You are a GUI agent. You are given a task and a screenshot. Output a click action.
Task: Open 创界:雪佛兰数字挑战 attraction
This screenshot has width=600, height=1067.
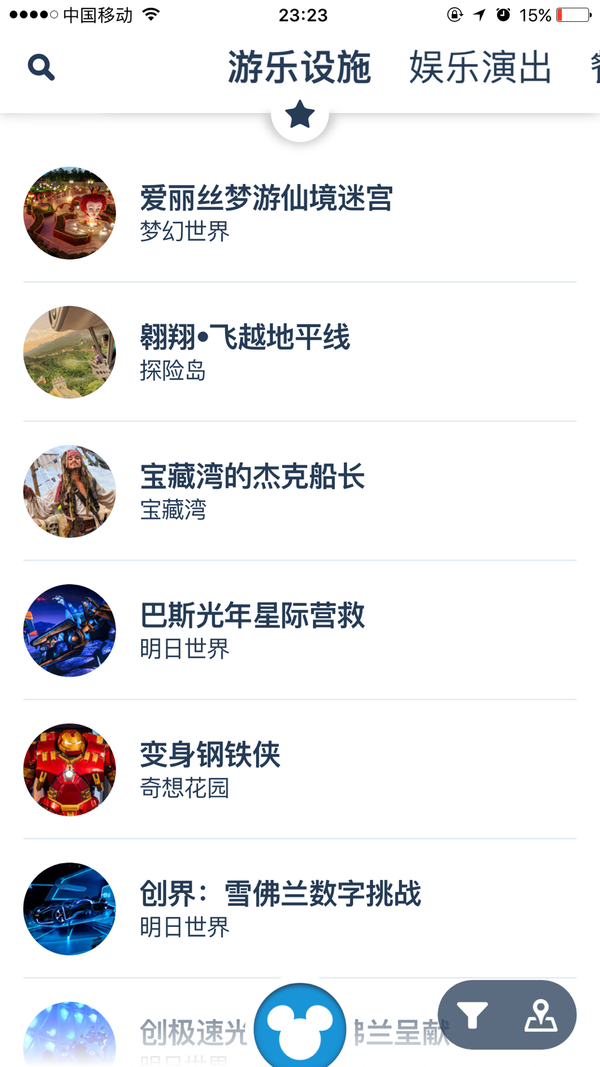coord(280,893)
